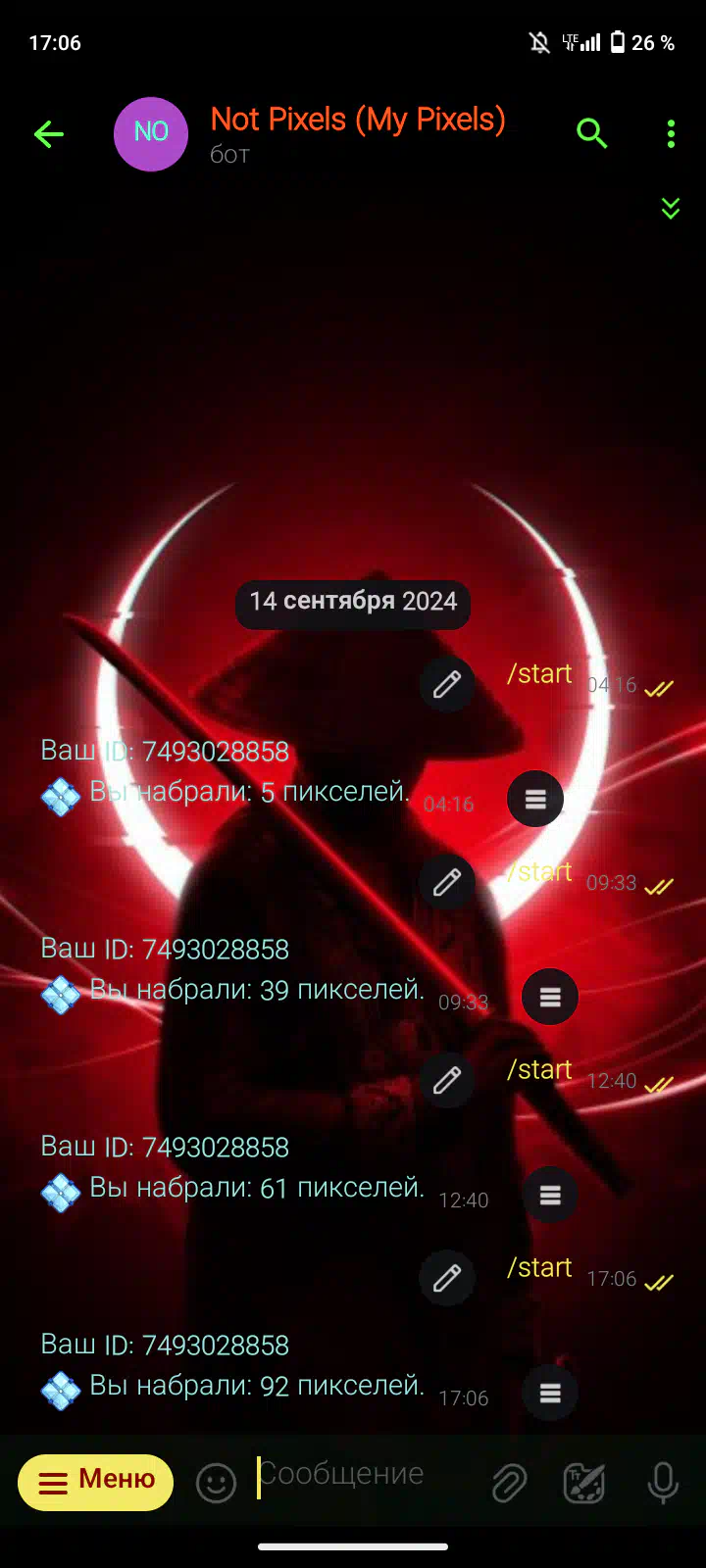Open the three-dot overflow menu
The height and width of the screenshot is (1568, 706).
coord(671,134)
